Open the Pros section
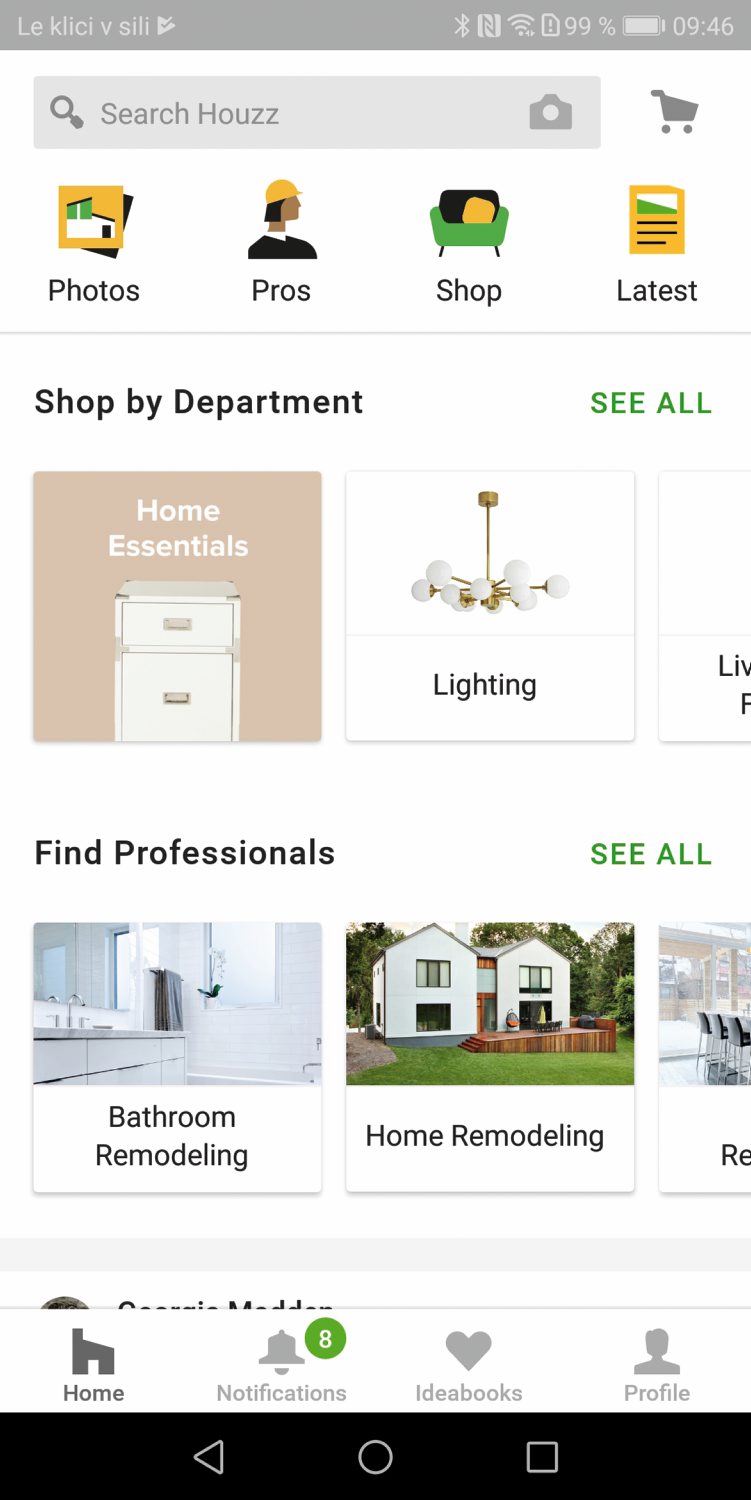This screenshot has height=1500, width=751. click(x=281, y=245)
